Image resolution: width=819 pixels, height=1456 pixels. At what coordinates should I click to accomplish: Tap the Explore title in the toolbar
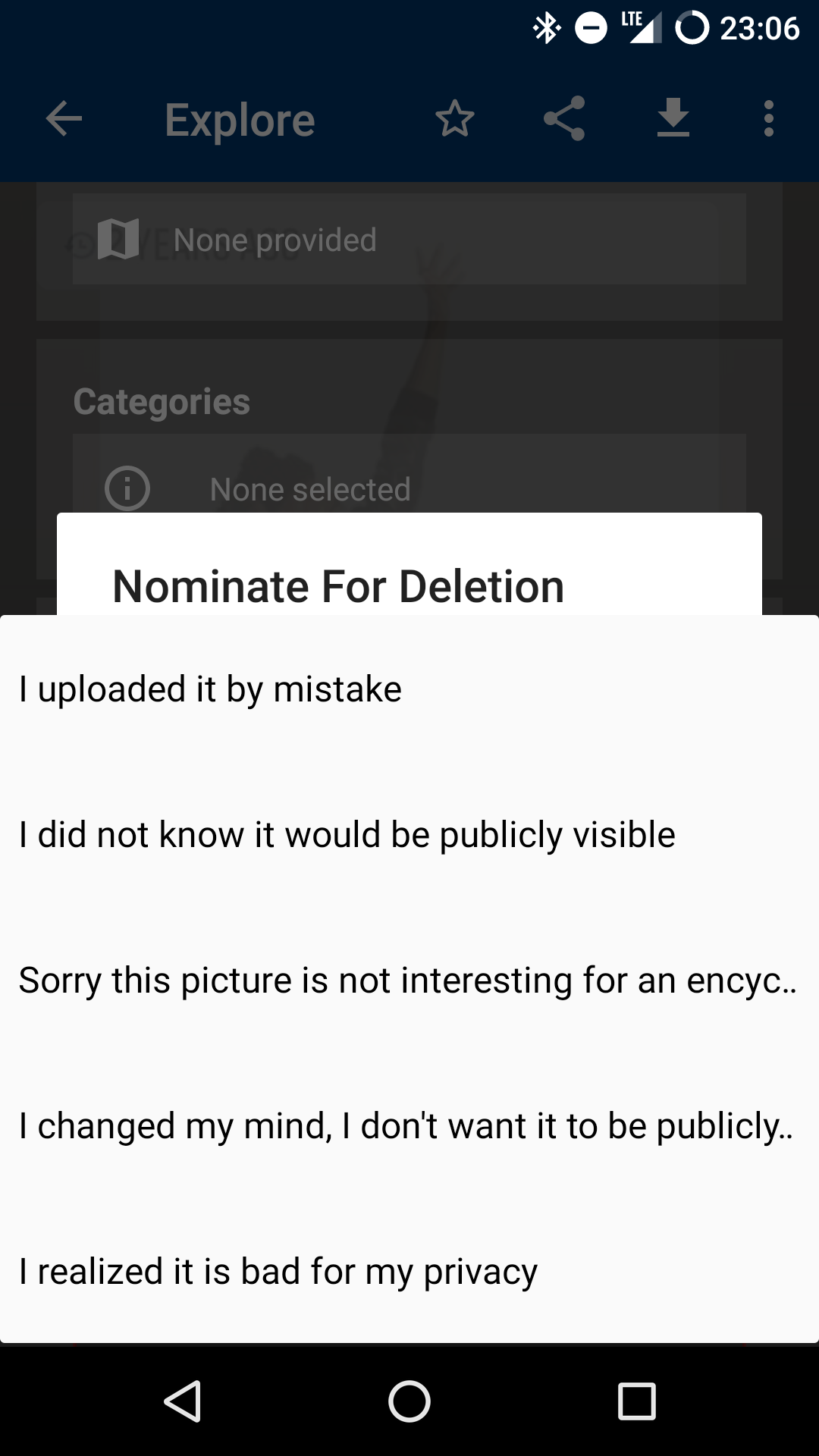click(x=240, y=119)
